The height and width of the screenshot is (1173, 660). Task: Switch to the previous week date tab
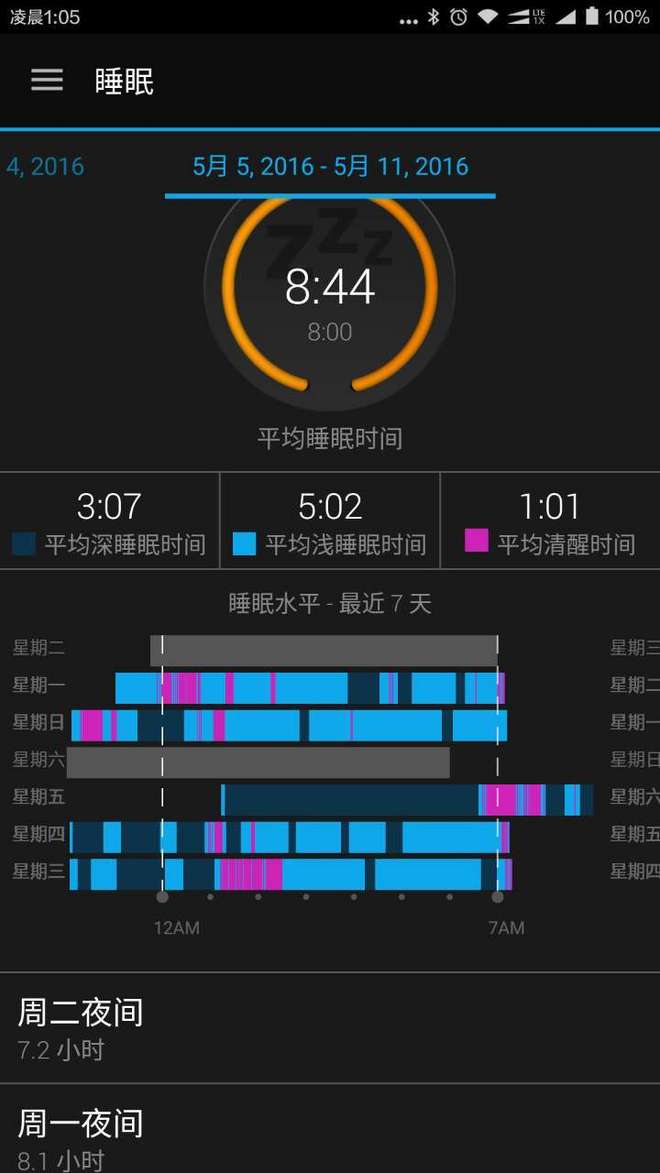44,166
